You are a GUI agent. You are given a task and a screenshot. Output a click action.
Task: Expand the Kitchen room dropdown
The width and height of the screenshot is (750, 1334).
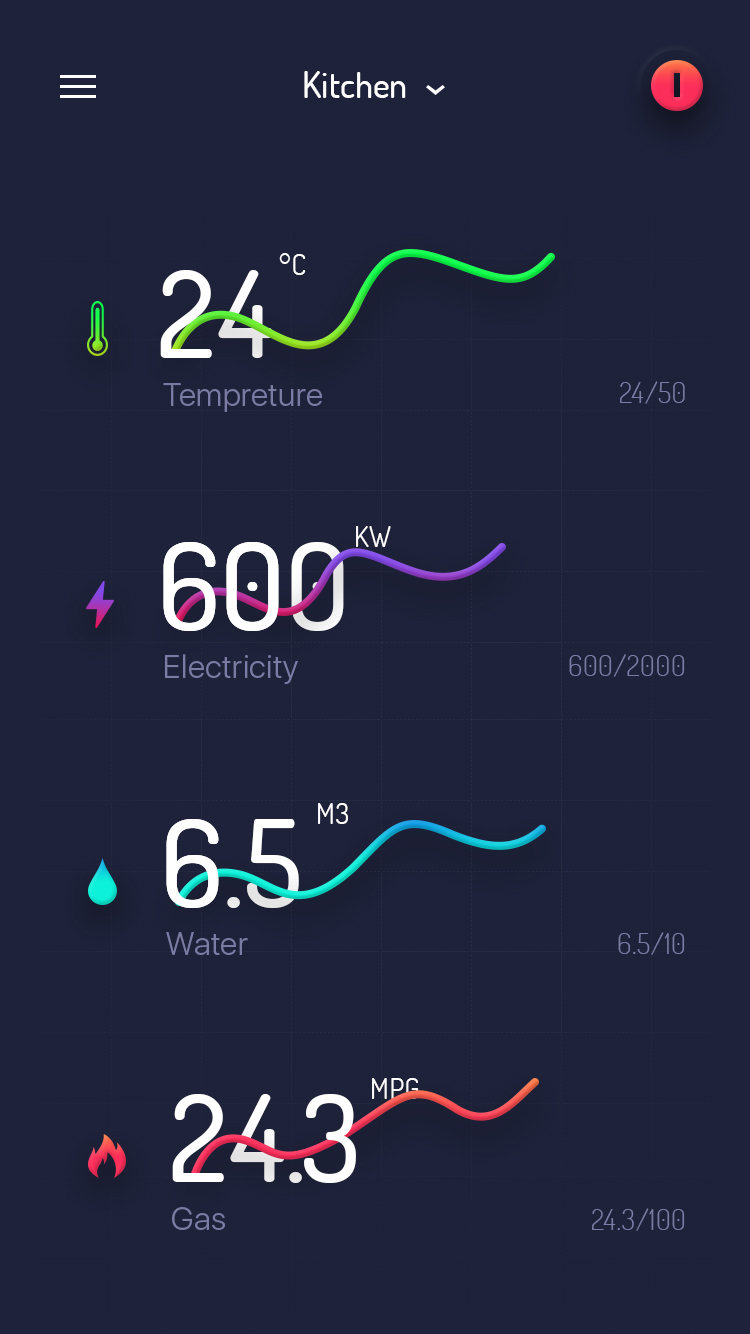coord(374,87)
